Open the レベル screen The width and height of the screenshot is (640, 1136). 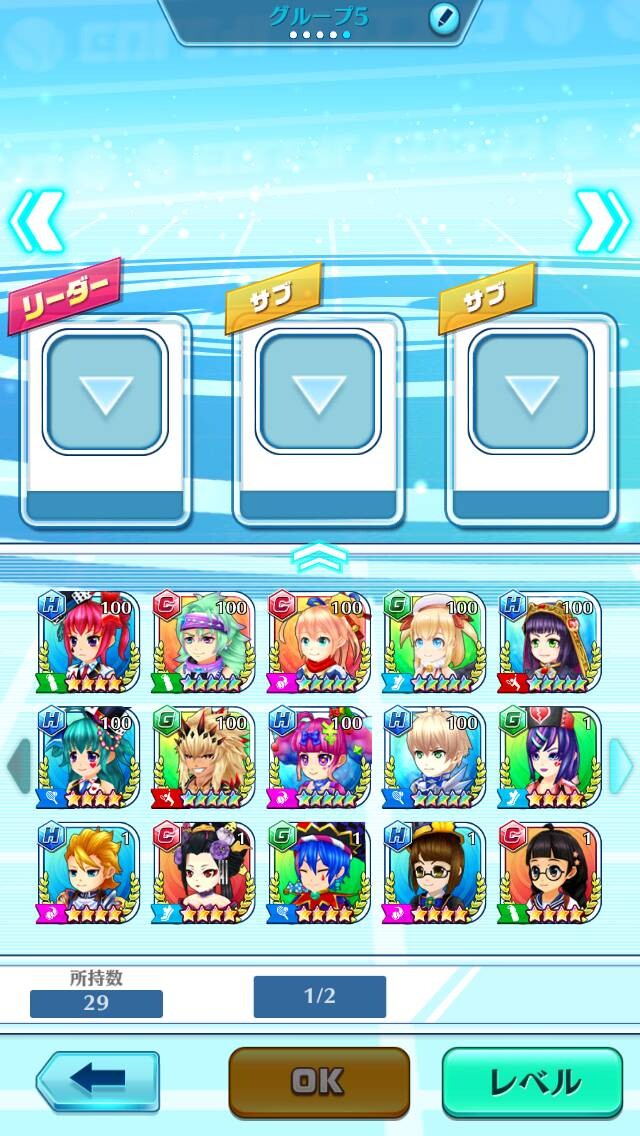coord(533,1082)
